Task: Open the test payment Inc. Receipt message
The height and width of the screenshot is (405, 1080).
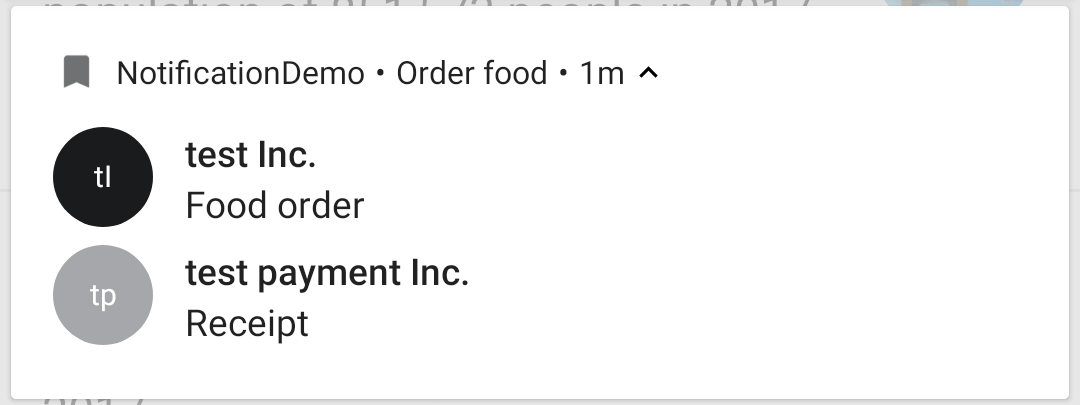Action: [327, 298]
